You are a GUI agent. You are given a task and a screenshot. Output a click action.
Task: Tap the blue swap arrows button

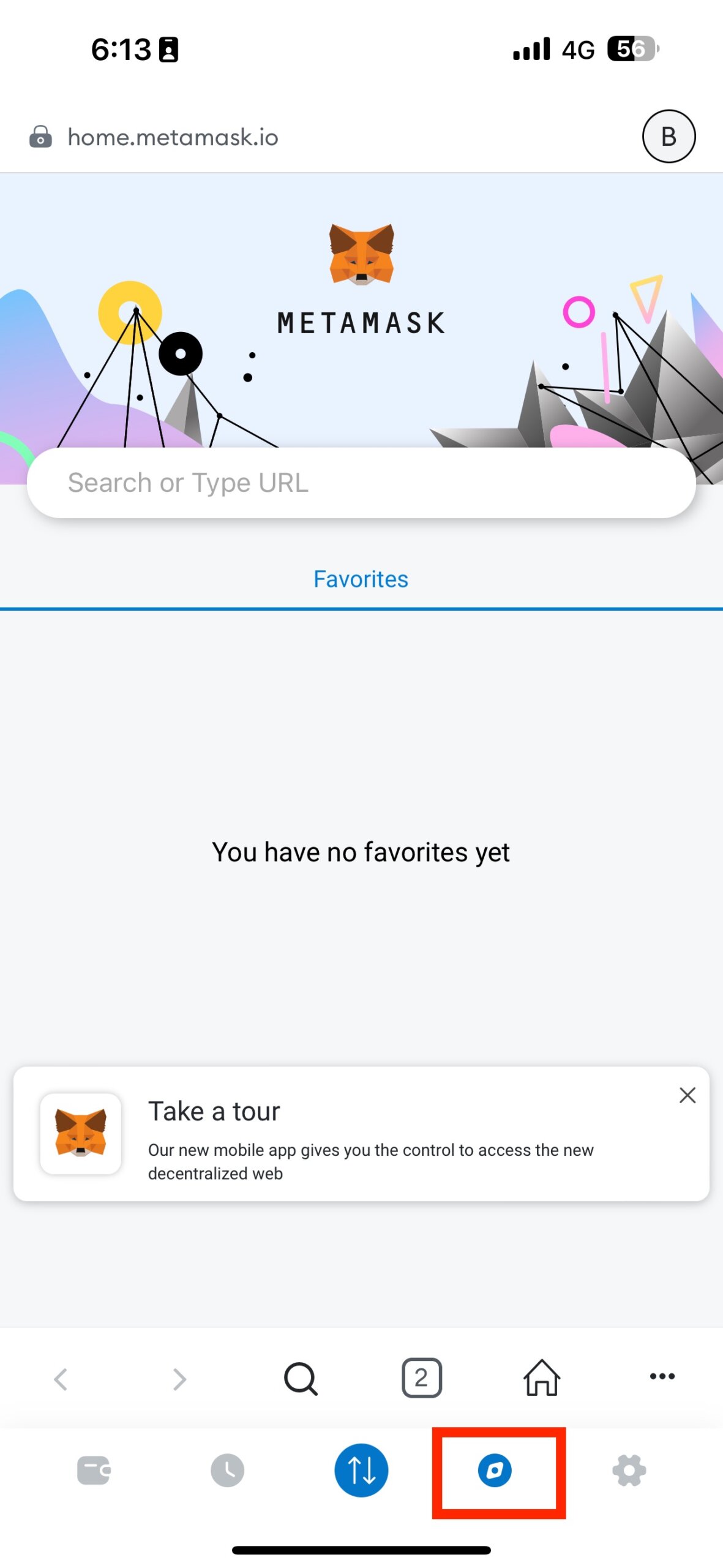[361, 1471]
